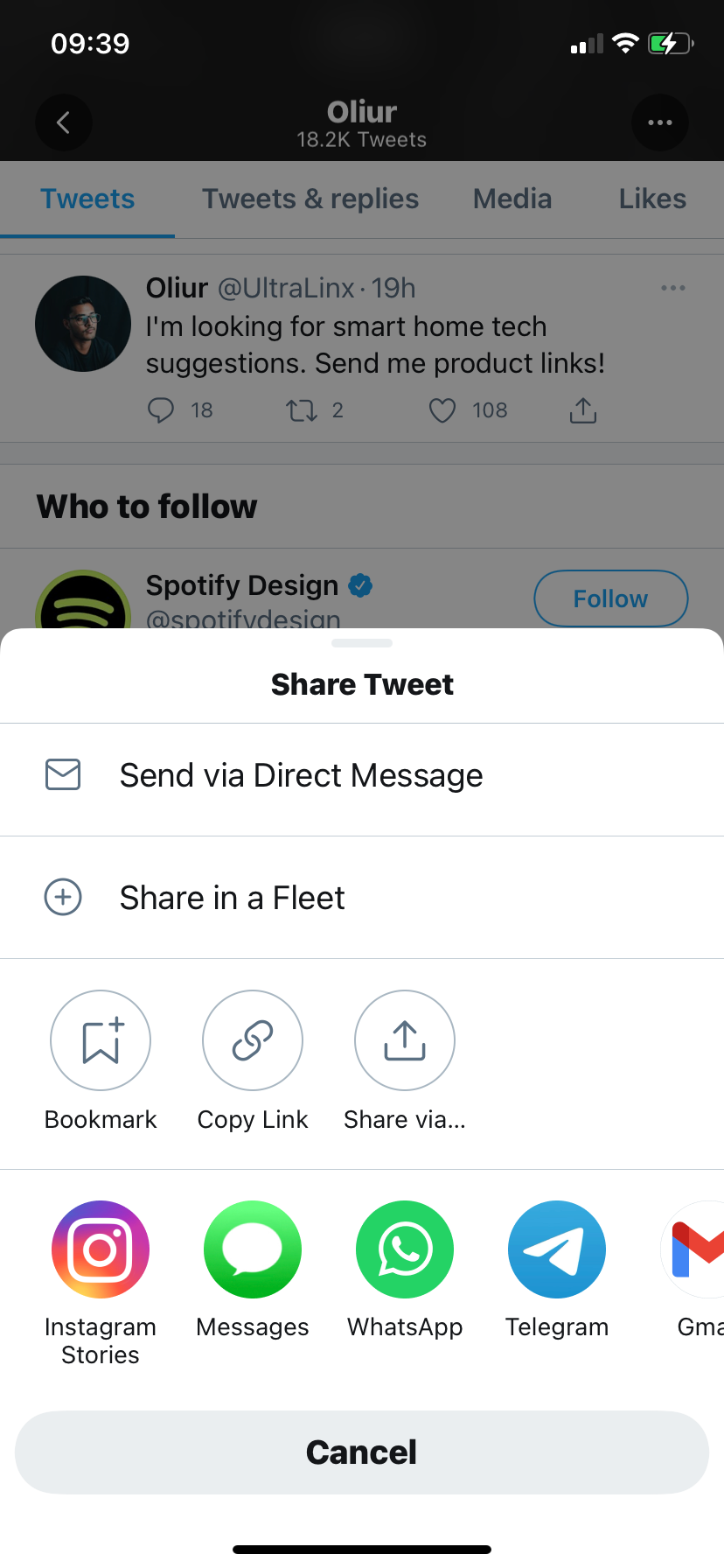Bookmark this tweet
724x1568 pixels.
(101, 1040)
